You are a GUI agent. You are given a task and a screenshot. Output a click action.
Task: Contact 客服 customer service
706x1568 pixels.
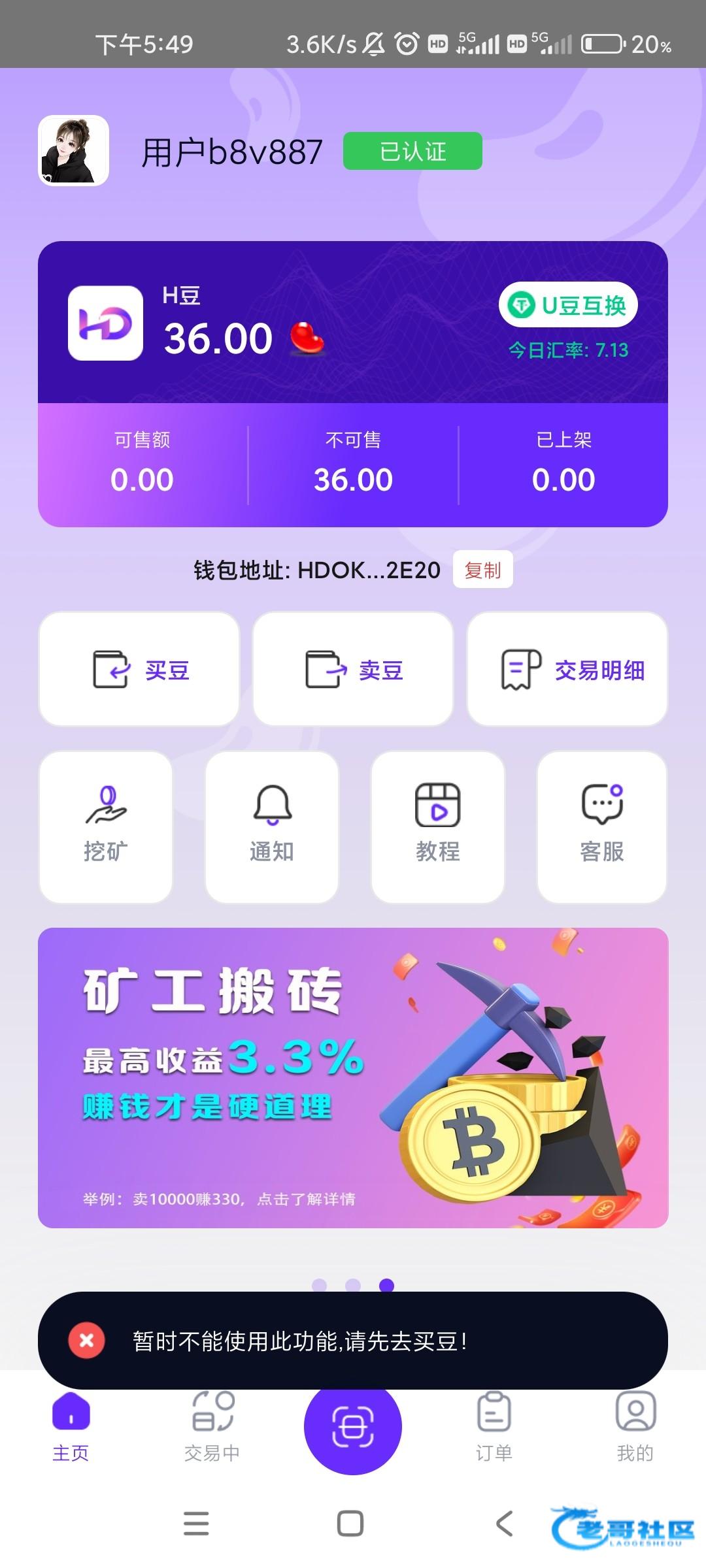(602, 827)
